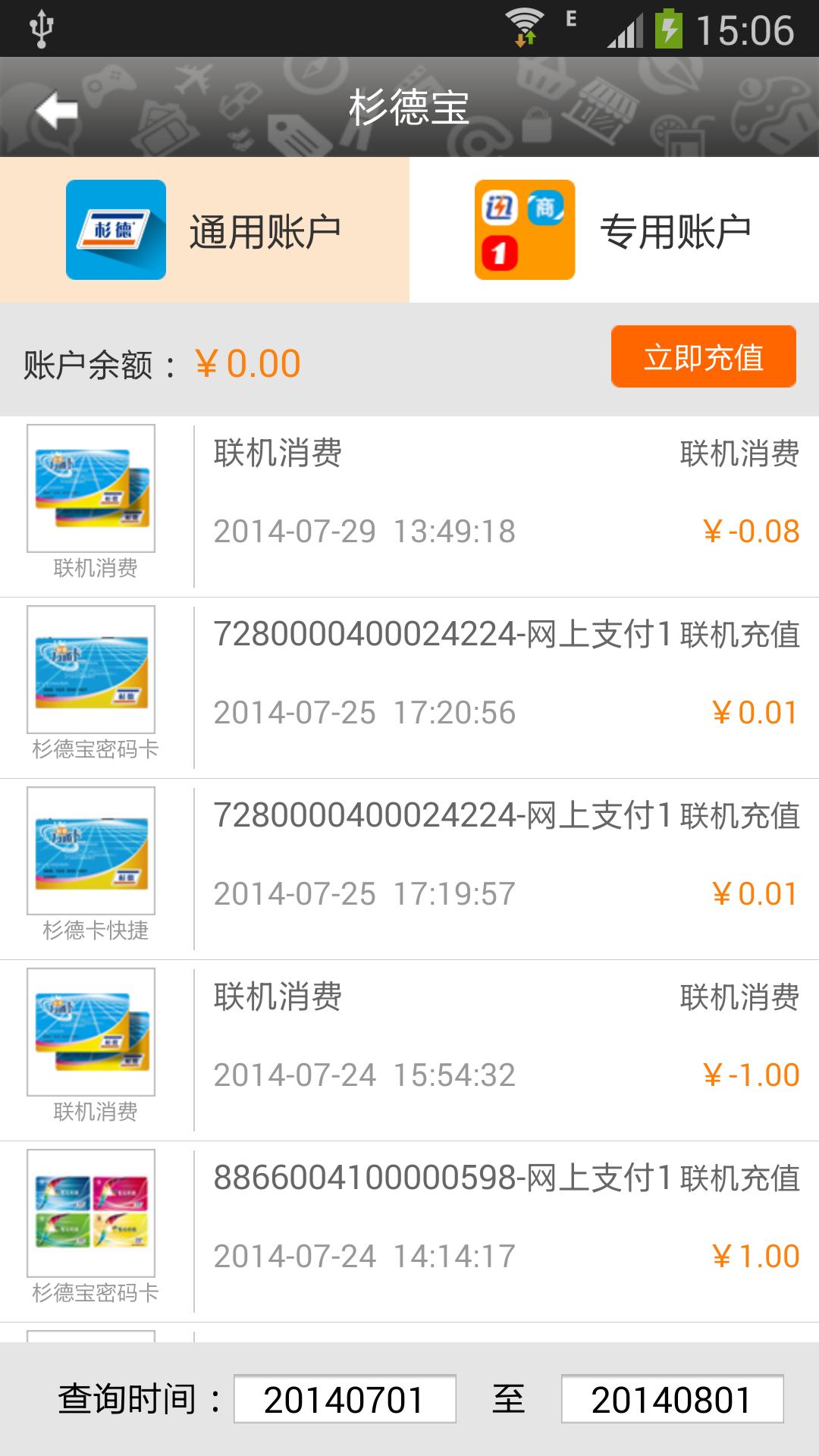Open the 联机充值 record from 2014-07-25 17:20:56
Screen dimensions: 819x1456
(409, 688)
